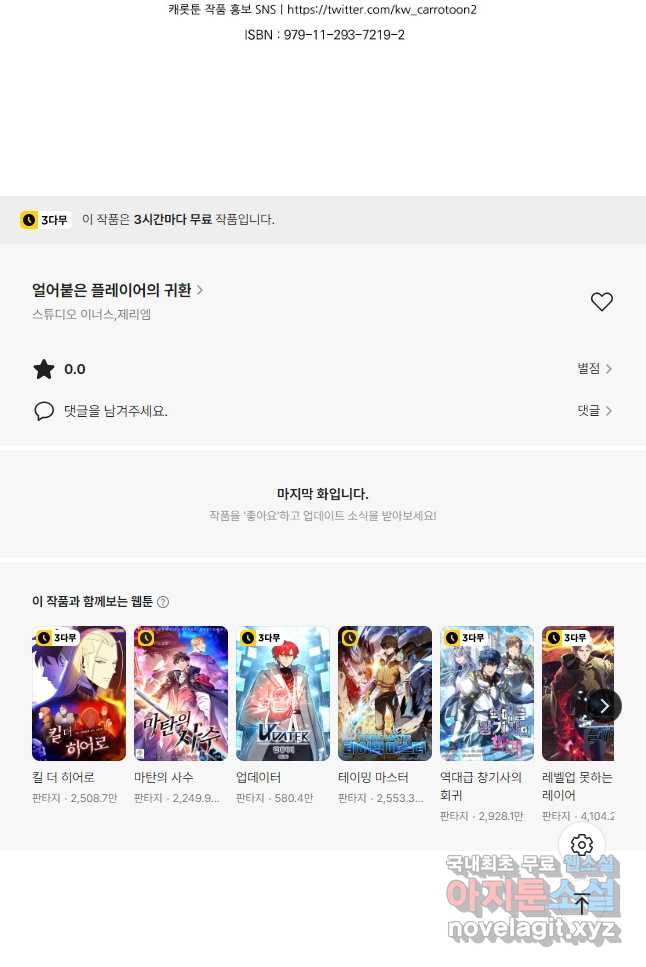This screenshot has height=967, width=646.
Task: Show info about 이 작품과 함께보는 웹툰
Action: 163,602
